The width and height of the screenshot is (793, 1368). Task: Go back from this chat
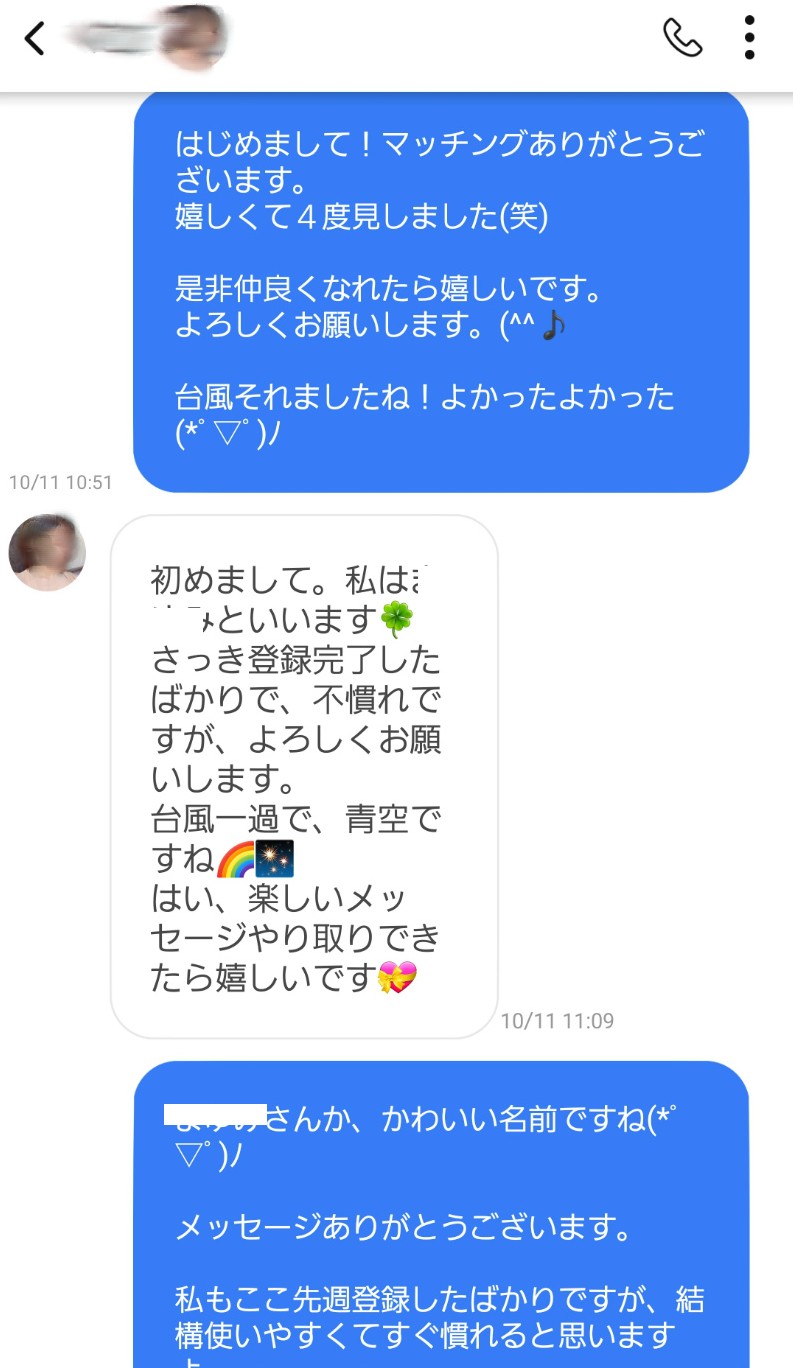point(35,39)
